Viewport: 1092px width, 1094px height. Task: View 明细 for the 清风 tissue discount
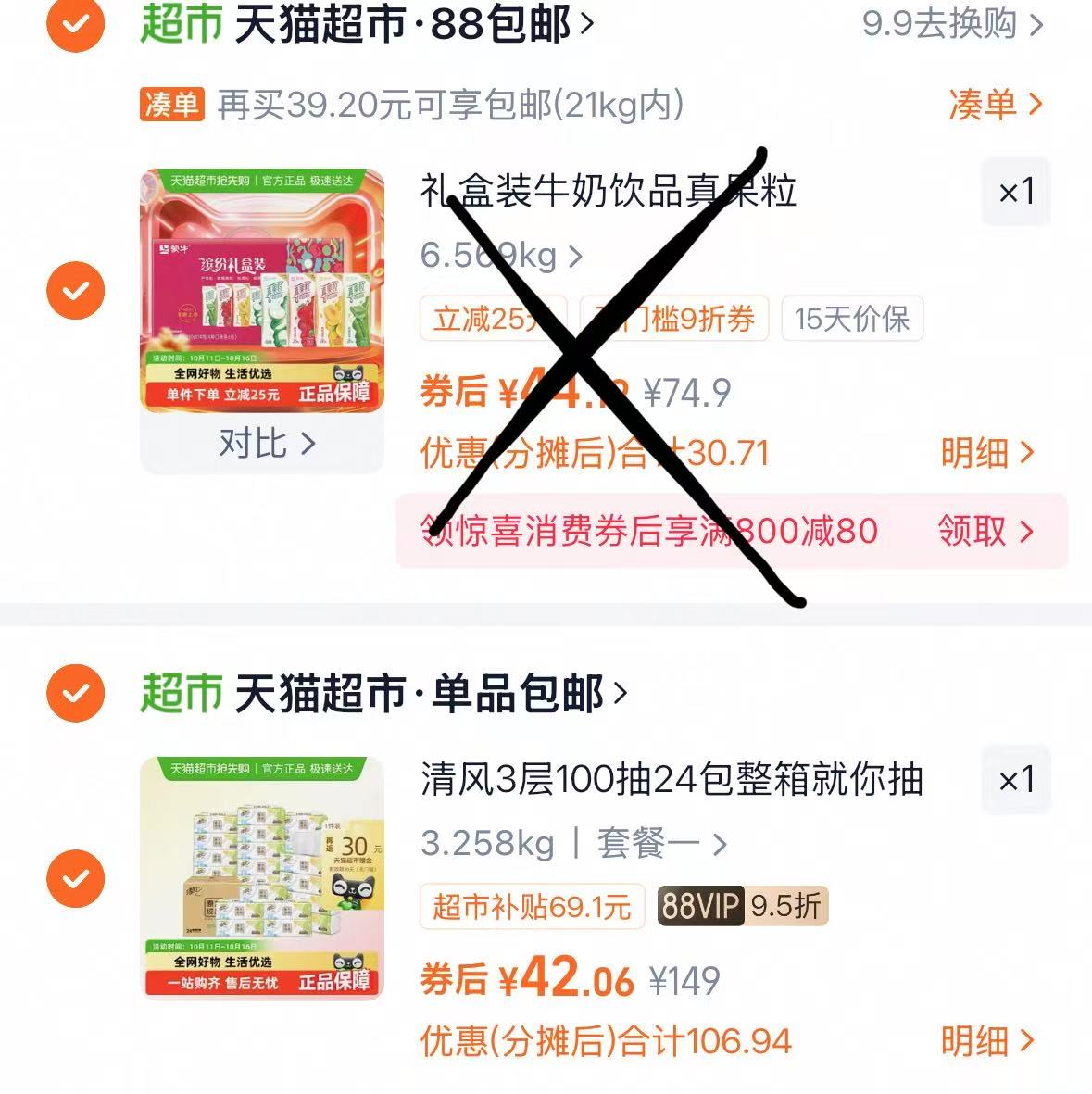point(986,1041)
